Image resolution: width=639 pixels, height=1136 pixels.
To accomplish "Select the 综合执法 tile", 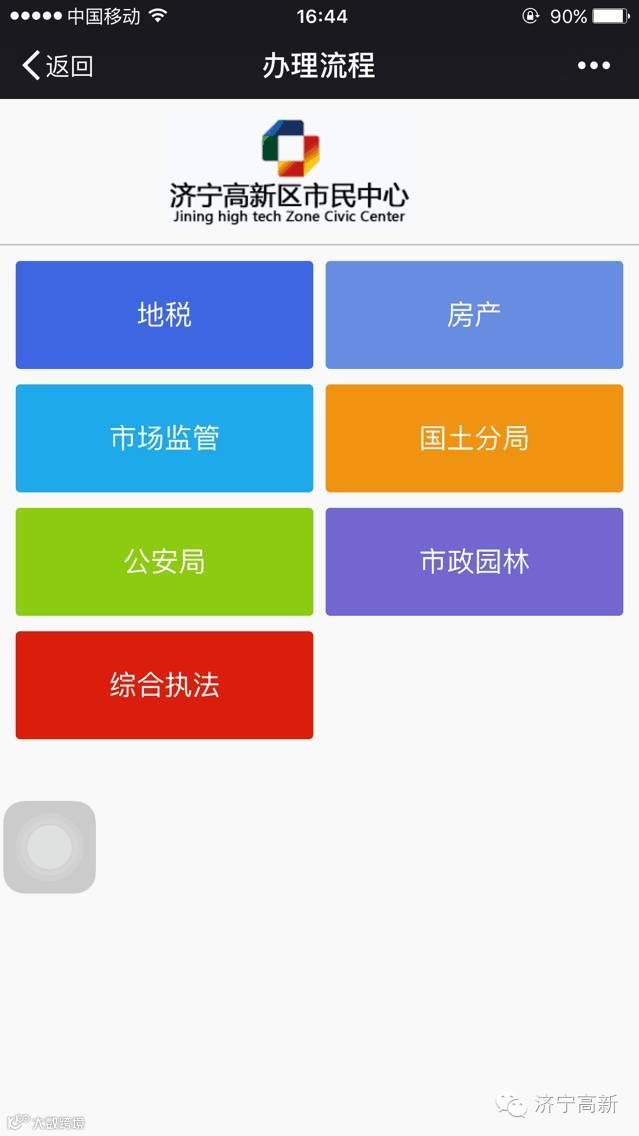I will [164, 685].
